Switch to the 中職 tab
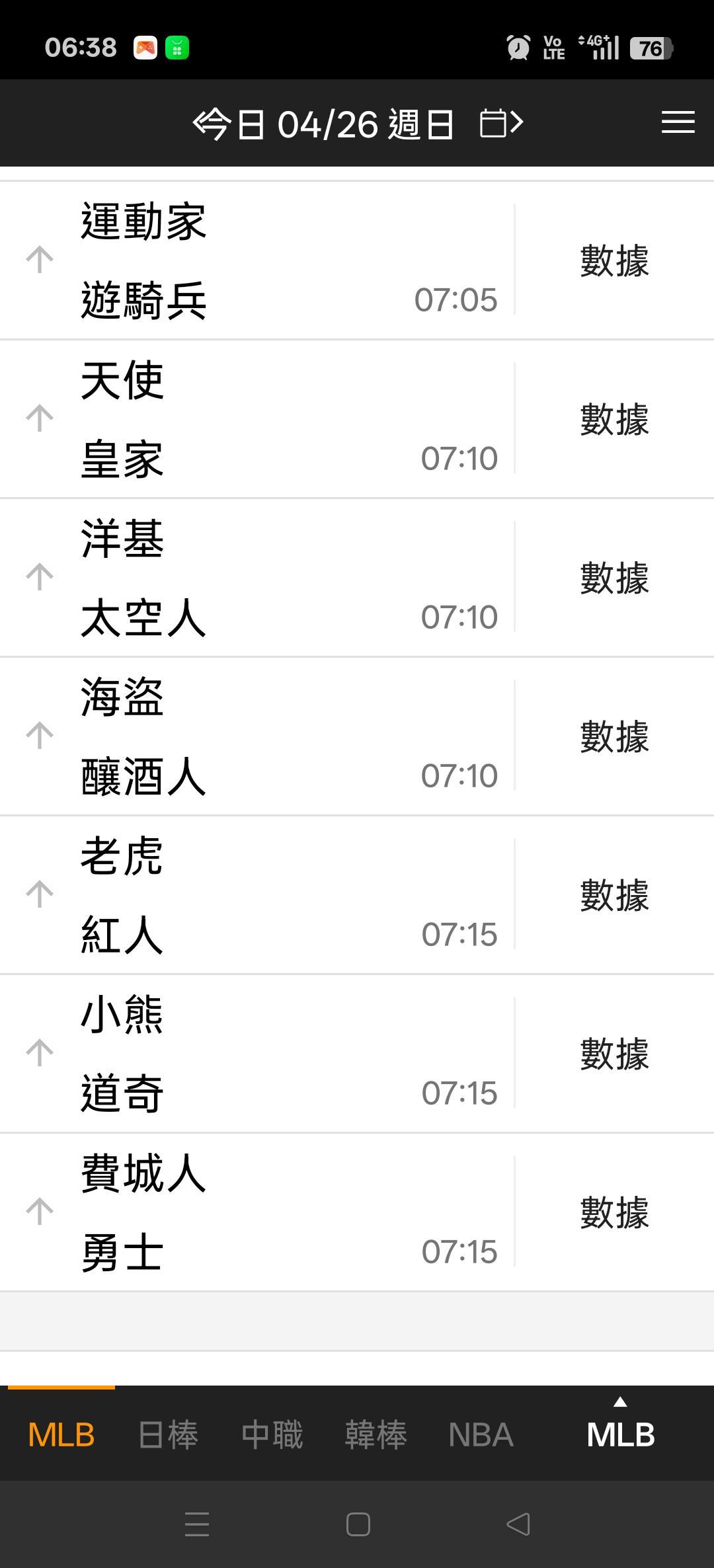This screenshot has height=1568, width=714. tap(272, 1434)
